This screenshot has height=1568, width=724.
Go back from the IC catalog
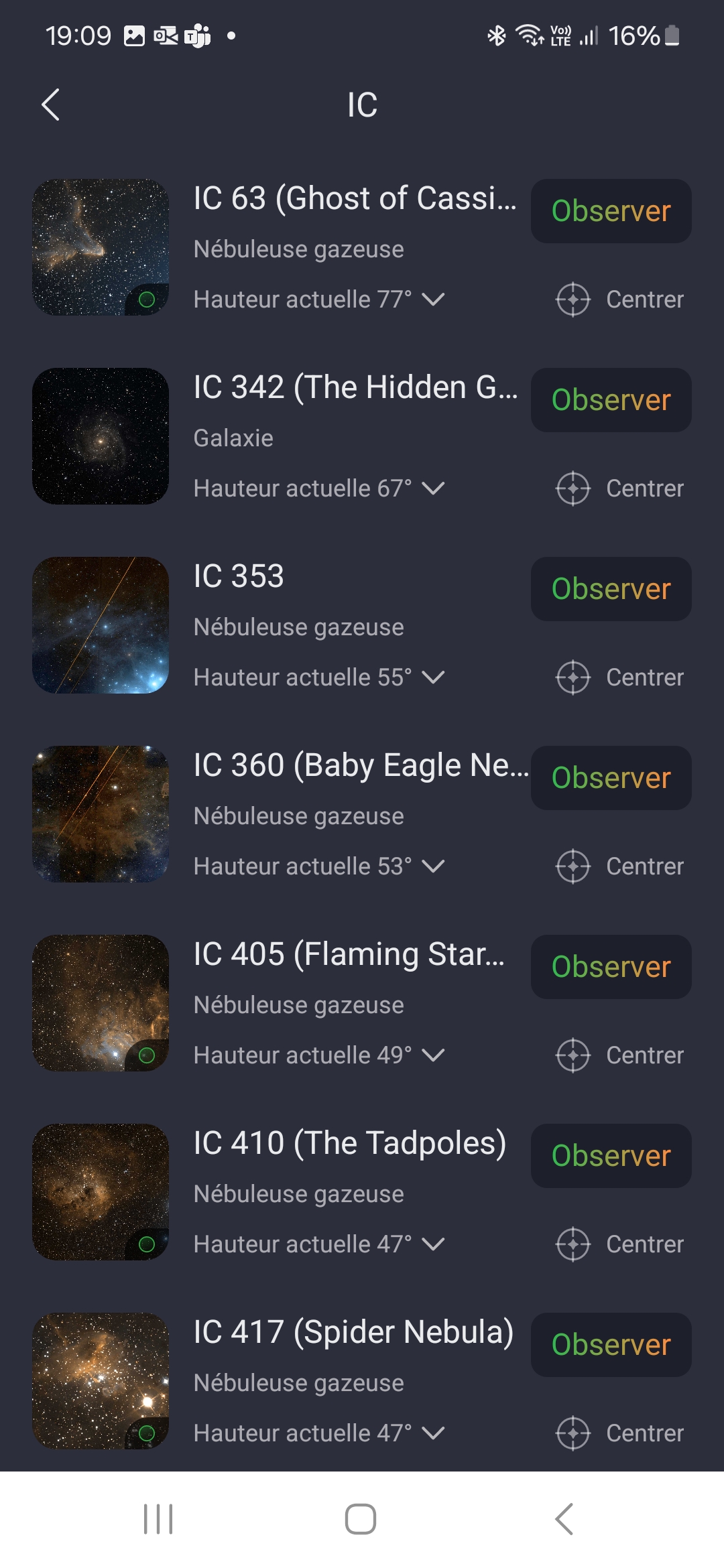pyautogui.click(x=51, y=105)
